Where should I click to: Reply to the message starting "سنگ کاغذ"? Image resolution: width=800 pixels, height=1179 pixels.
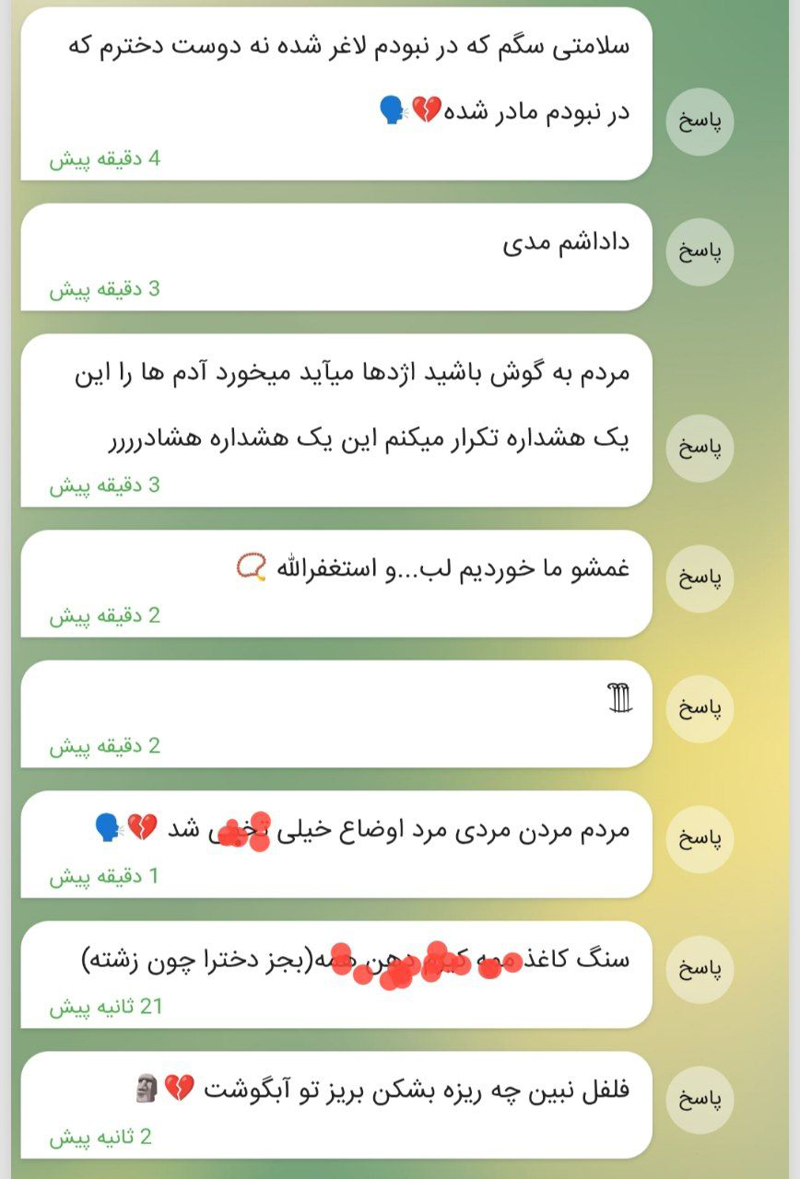(699, 969)
